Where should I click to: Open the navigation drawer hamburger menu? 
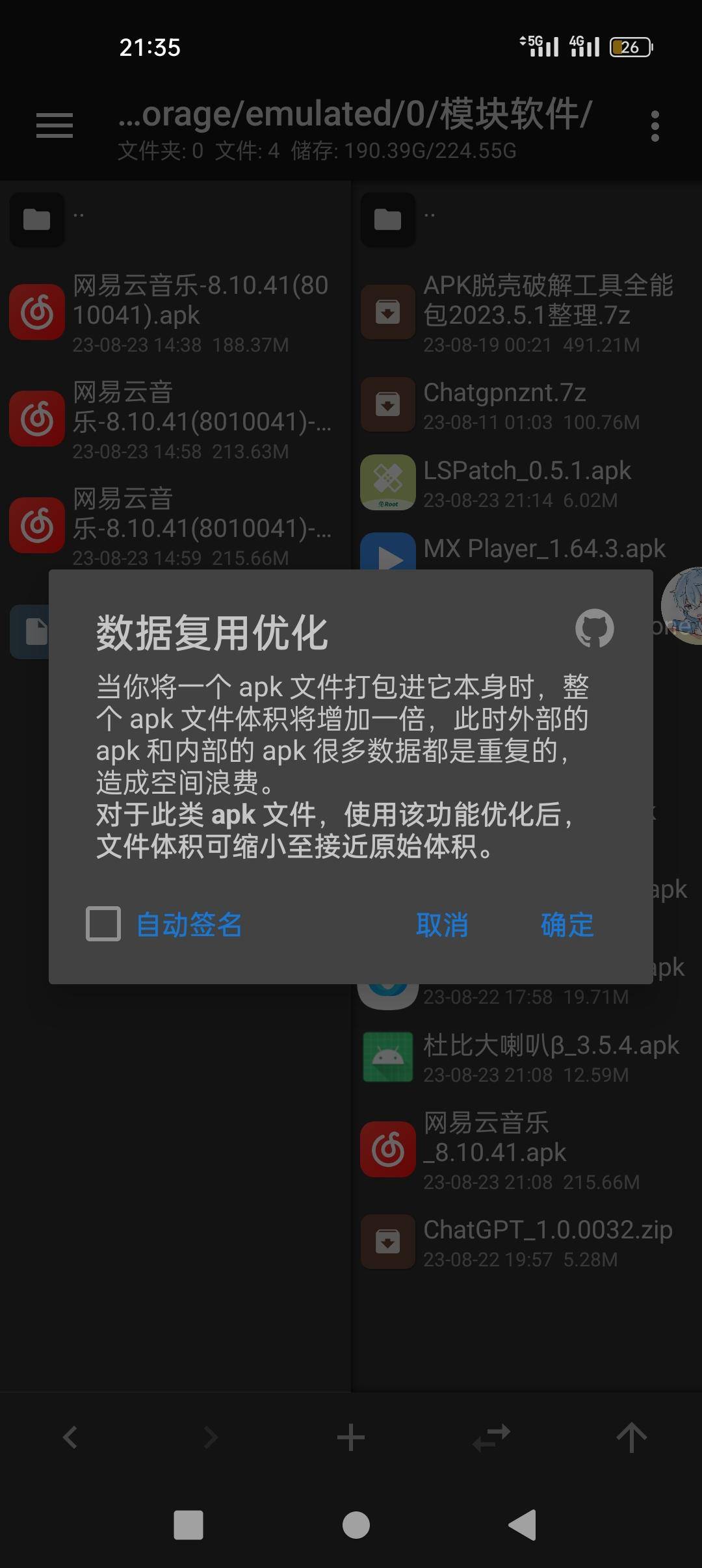[54, 126]
